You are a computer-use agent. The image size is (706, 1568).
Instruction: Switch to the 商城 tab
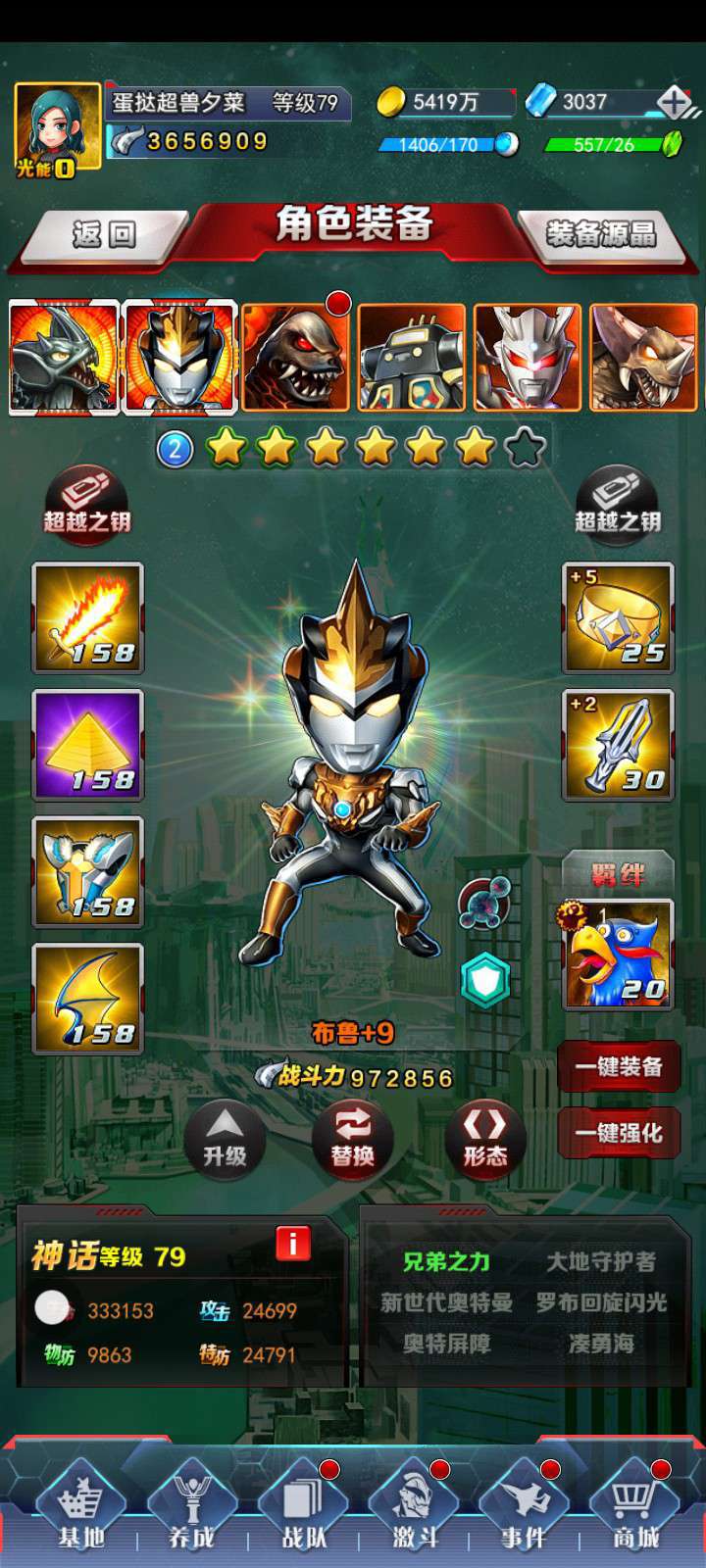(633, 1506)
